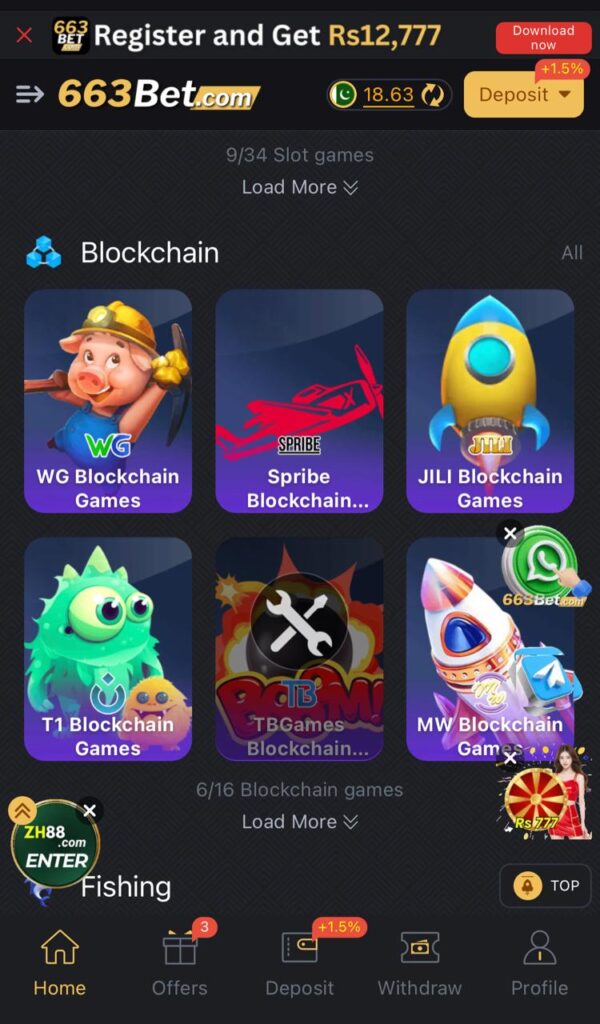Screen dimensions: 600x1024
Task: Switch to the Offers tab
Action: click(180, 960)
